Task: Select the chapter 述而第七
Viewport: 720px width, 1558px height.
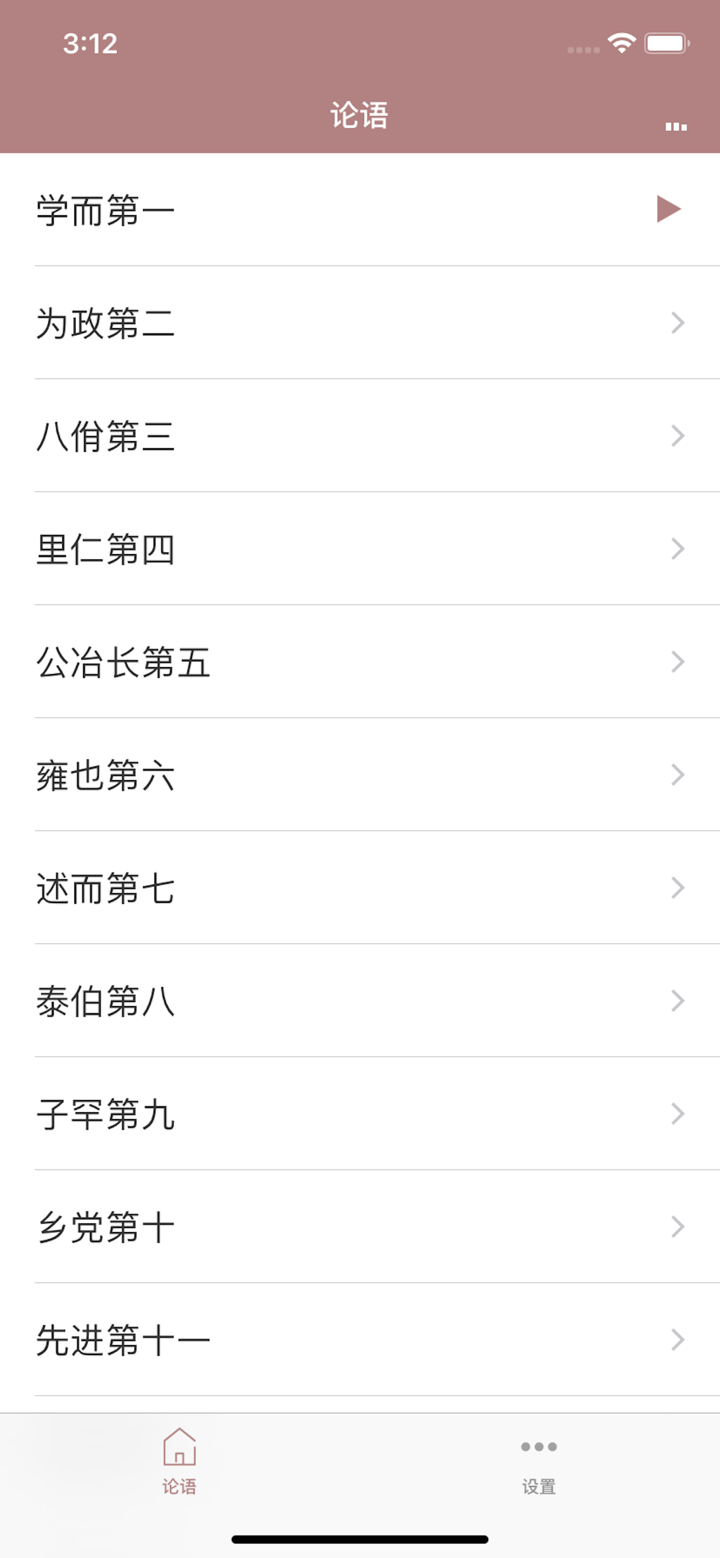Action: [x=360, y=888]
